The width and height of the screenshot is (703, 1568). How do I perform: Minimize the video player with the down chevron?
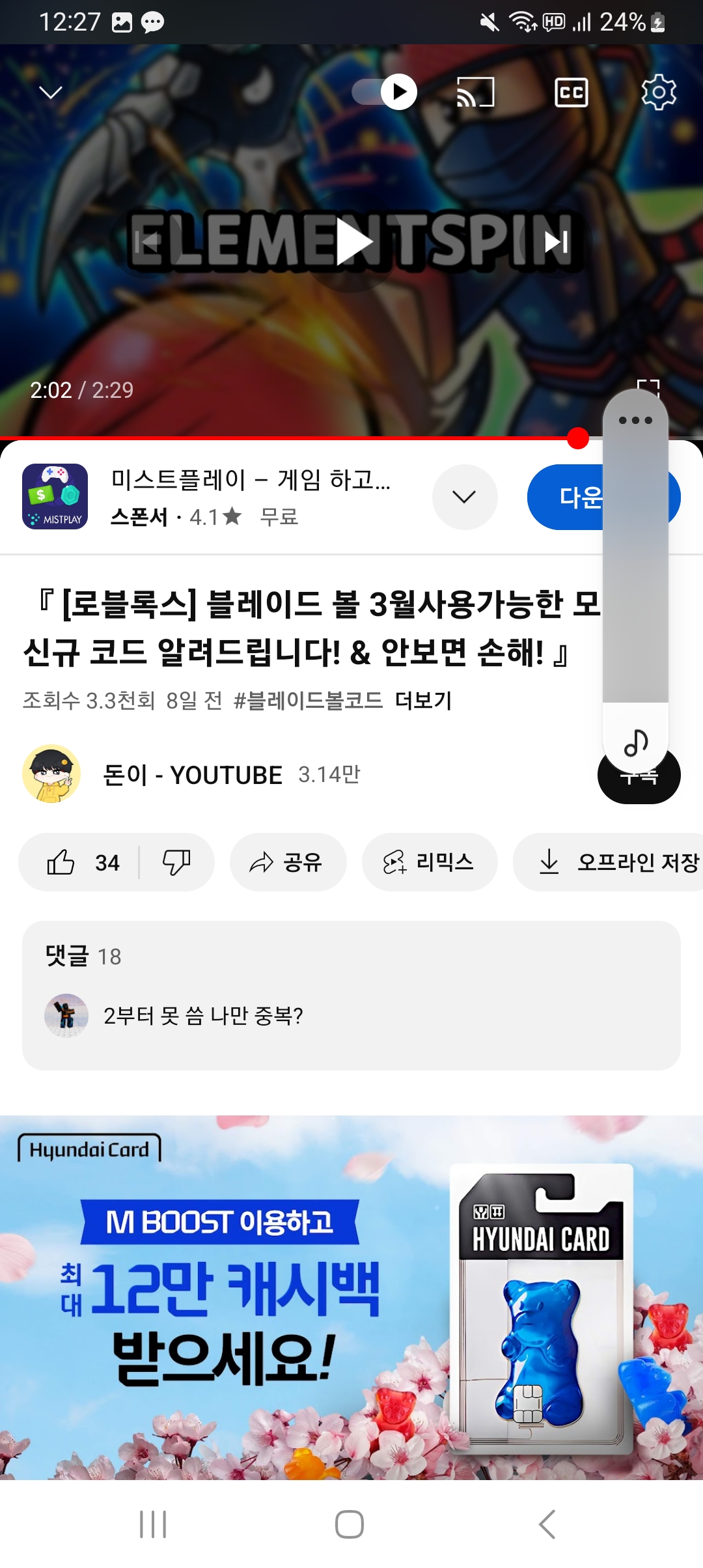[x=51, y=92]
